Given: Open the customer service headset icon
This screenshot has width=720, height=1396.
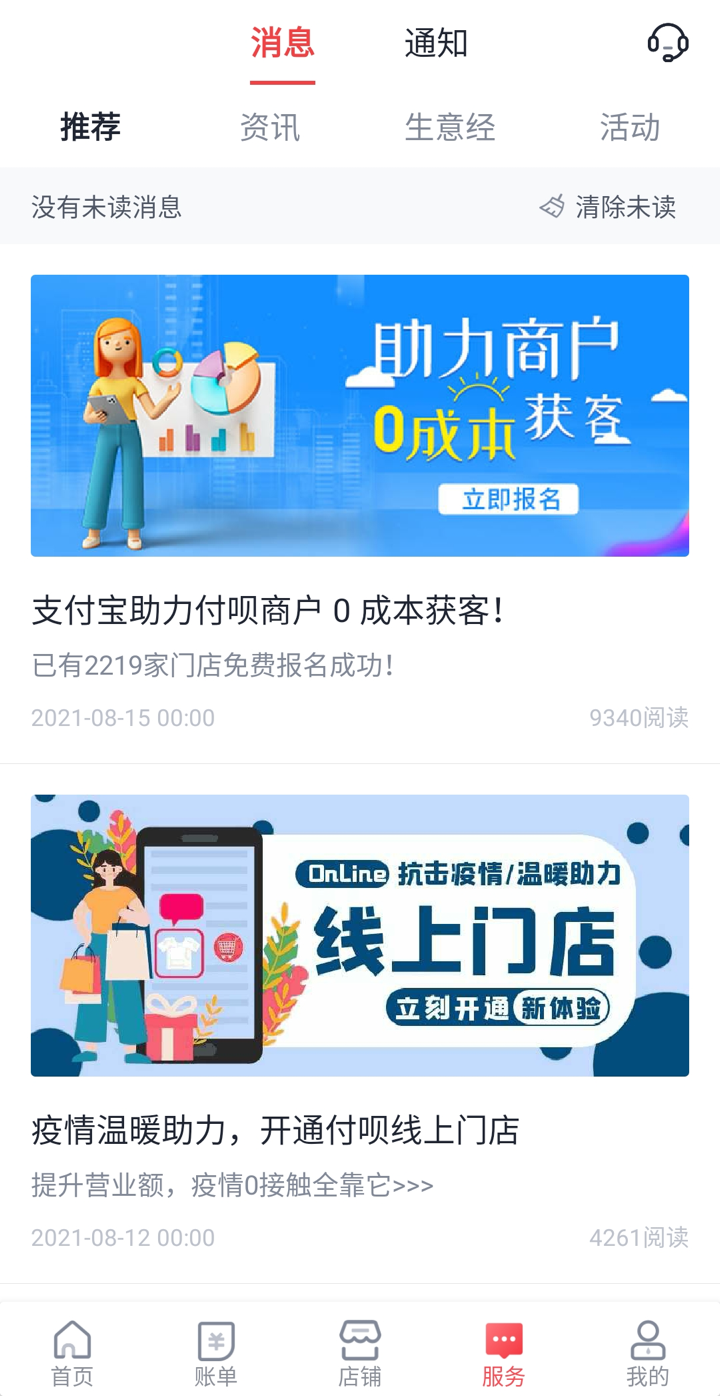Looking at the screenshot, I should 667,43.
